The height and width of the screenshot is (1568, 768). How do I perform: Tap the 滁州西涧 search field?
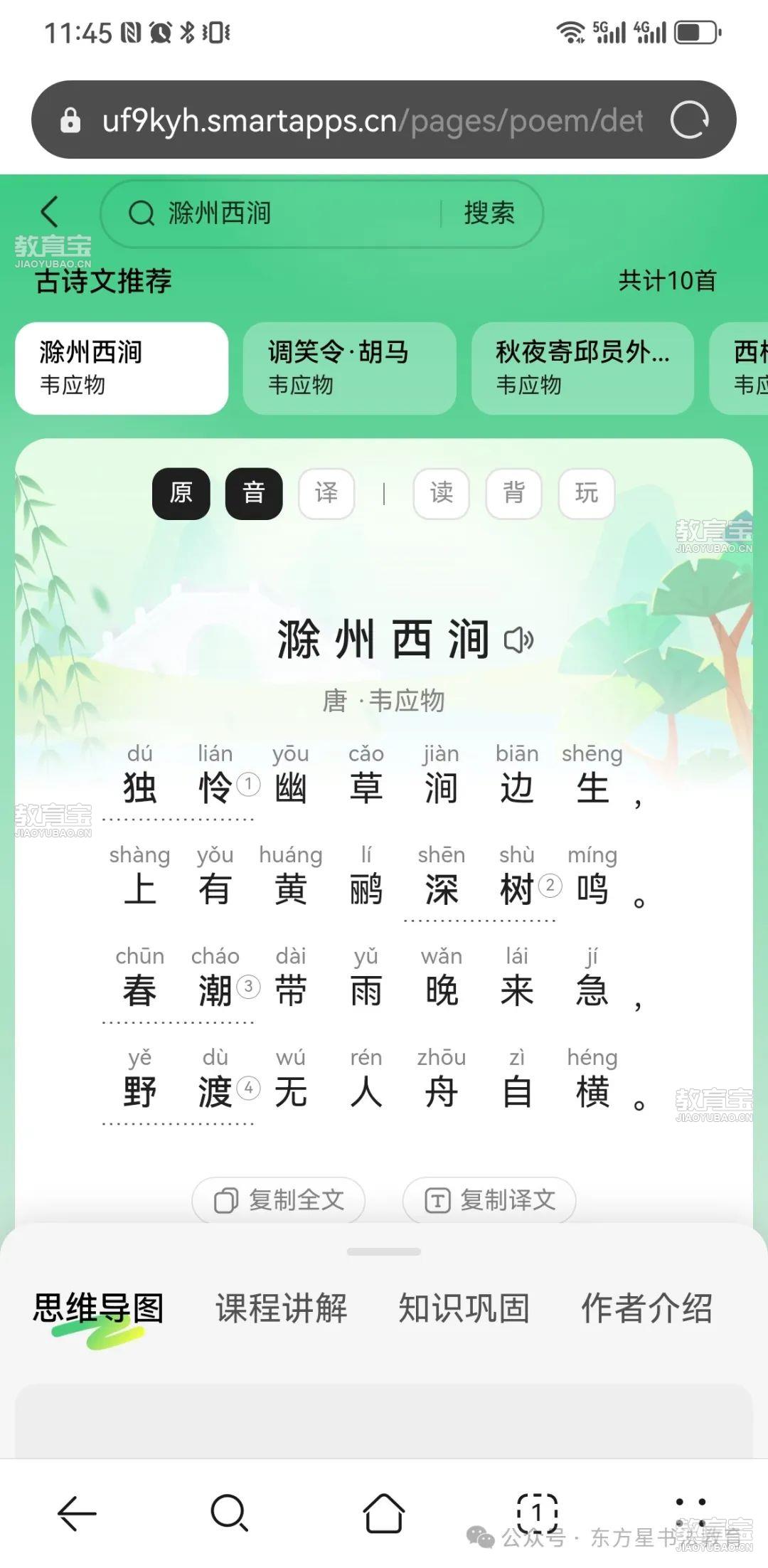pos(284,213)
